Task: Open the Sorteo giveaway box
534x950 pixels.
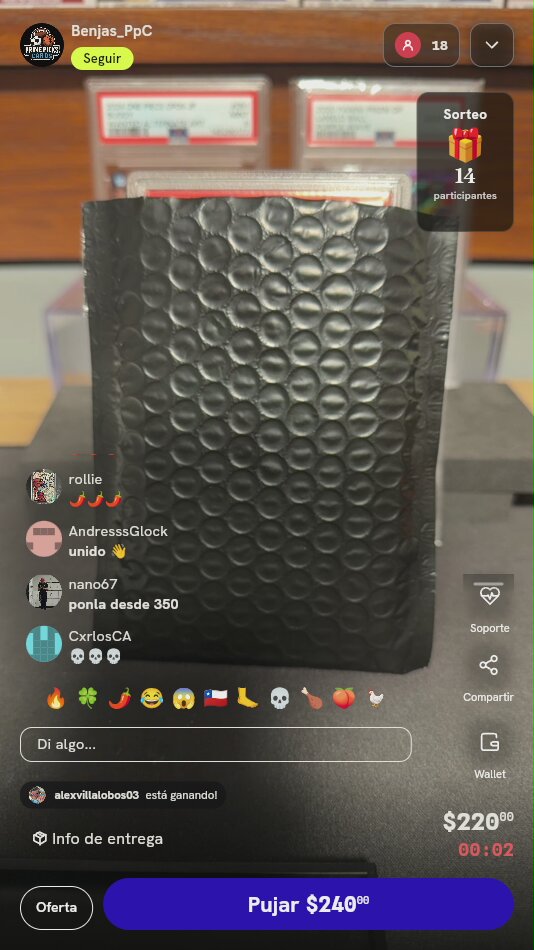Action: coord(465,162)
